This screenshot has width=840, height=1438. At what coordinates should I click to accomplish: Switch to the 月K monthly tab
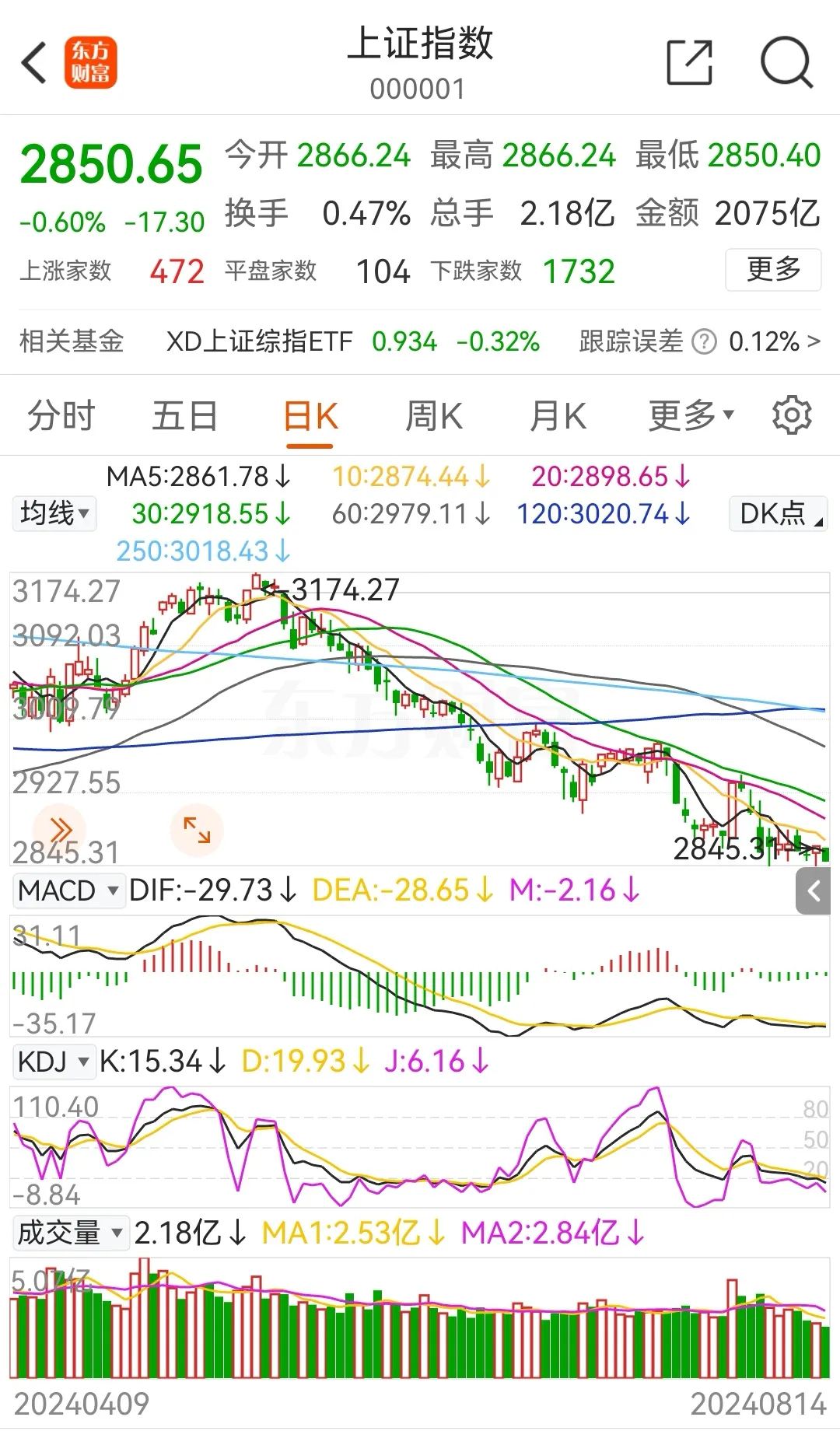click(x=557, y=415)
